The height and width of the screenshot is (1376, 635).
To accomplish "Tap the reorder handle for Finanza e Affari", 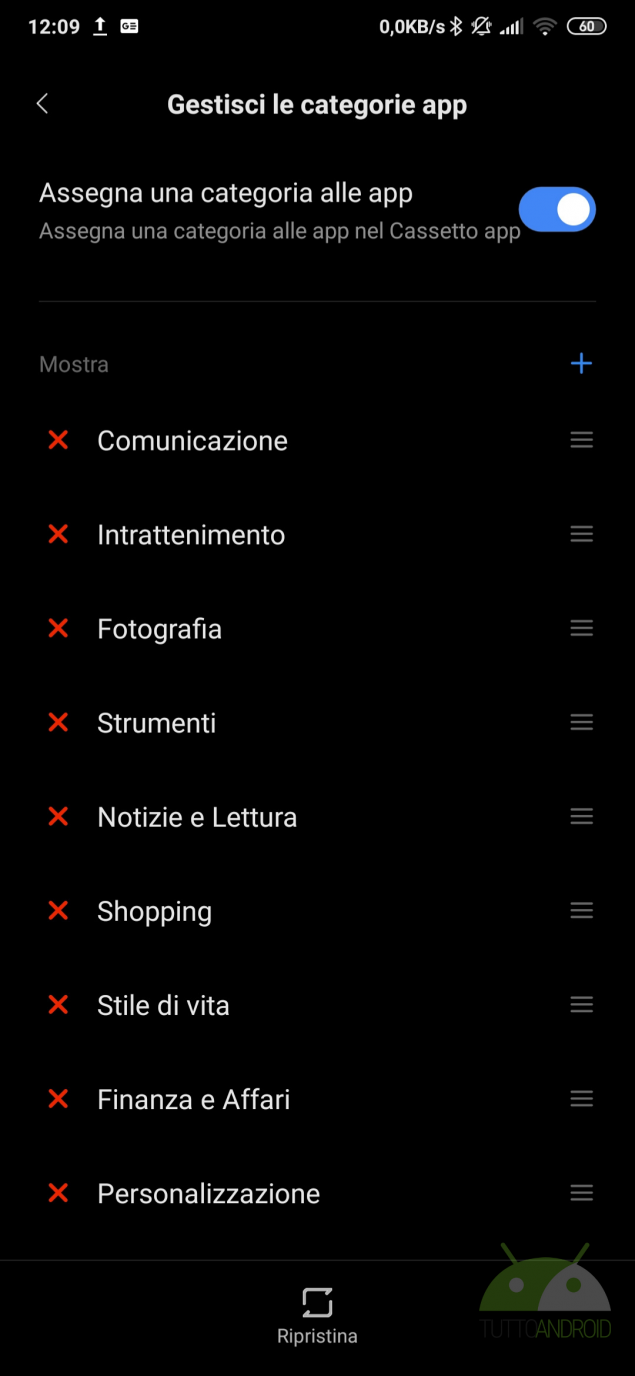I will (582, 1098).
